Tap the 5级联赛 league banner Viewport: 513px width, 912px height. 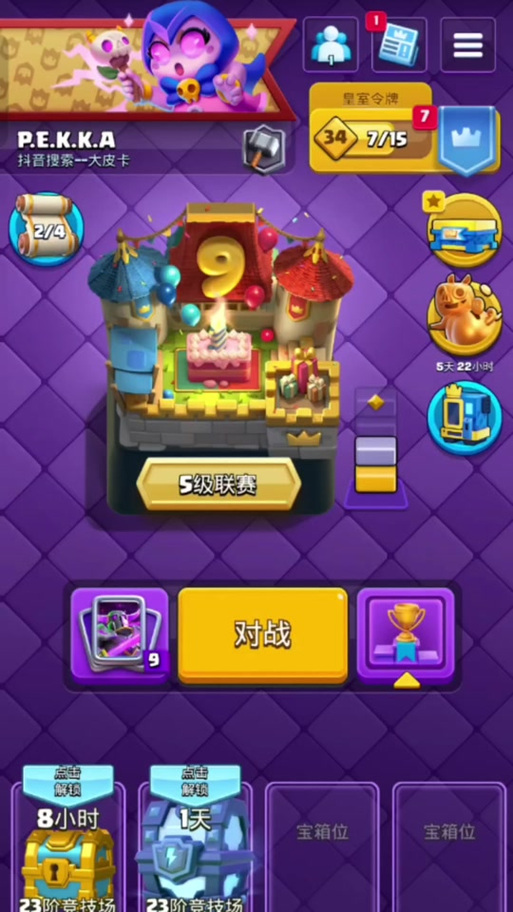[x=219, y=484]
